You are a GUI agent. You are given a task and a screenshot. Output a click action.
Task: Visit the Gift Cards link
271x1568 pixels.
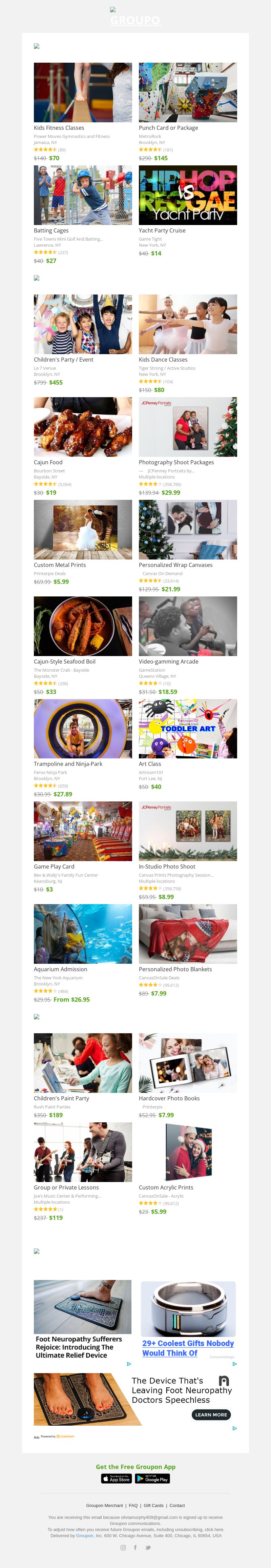153,1505
